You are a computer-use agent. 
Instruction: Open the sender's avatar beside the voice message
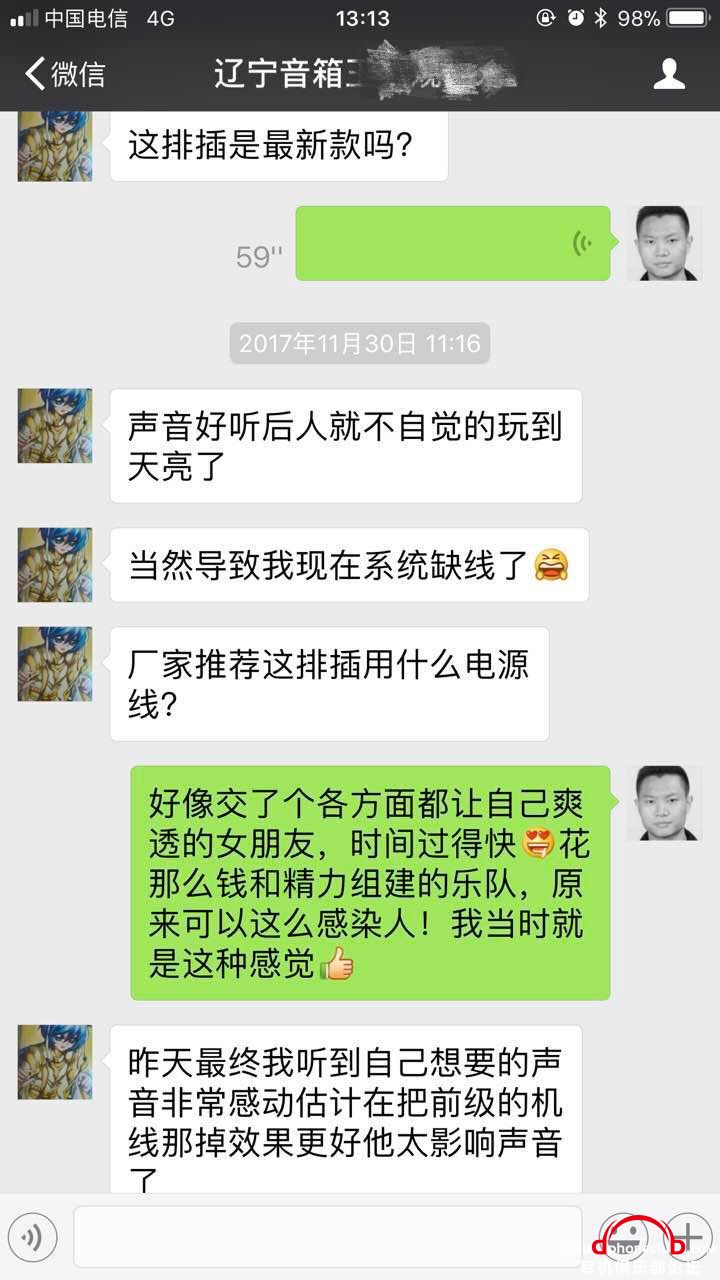pos(664,243)
